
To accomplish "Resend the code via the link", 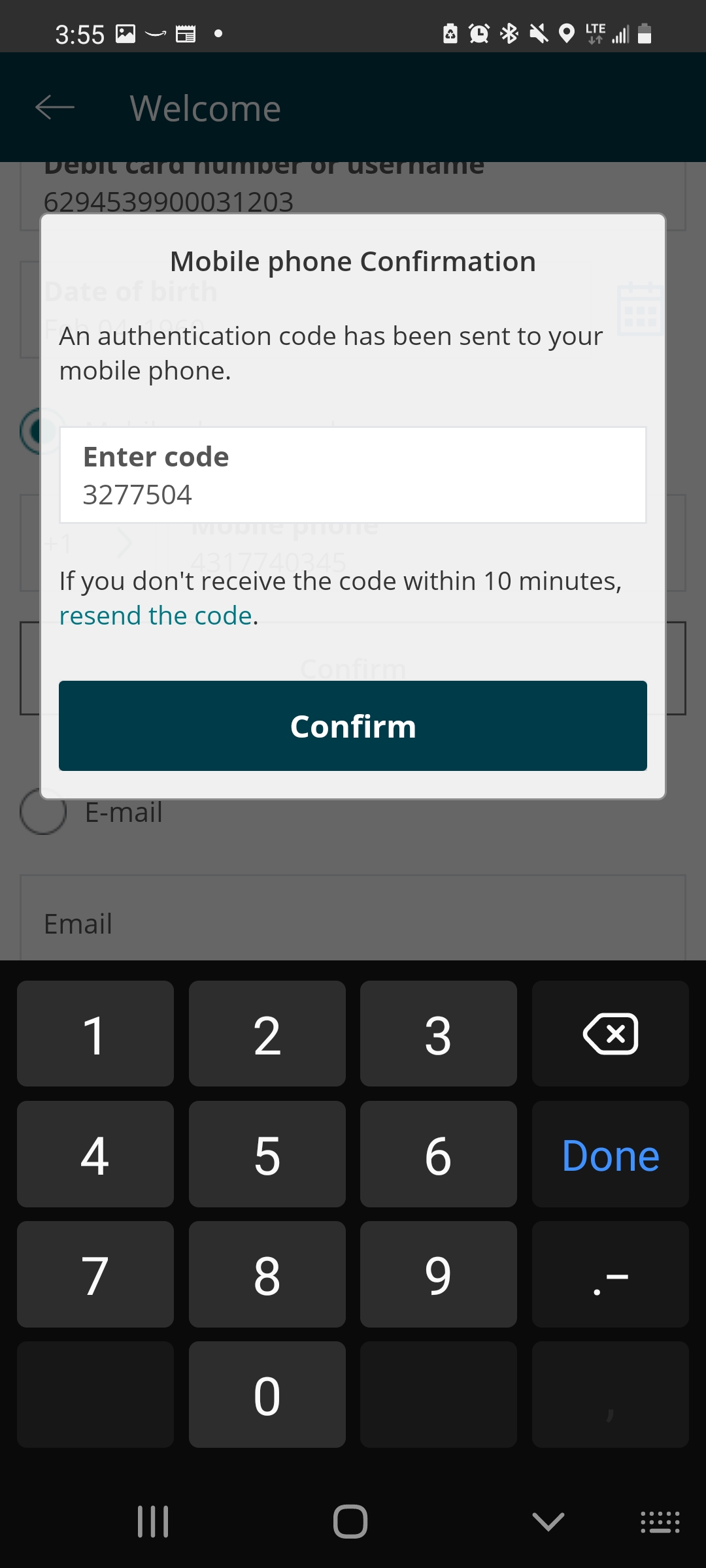I will [x=156, y=615].
